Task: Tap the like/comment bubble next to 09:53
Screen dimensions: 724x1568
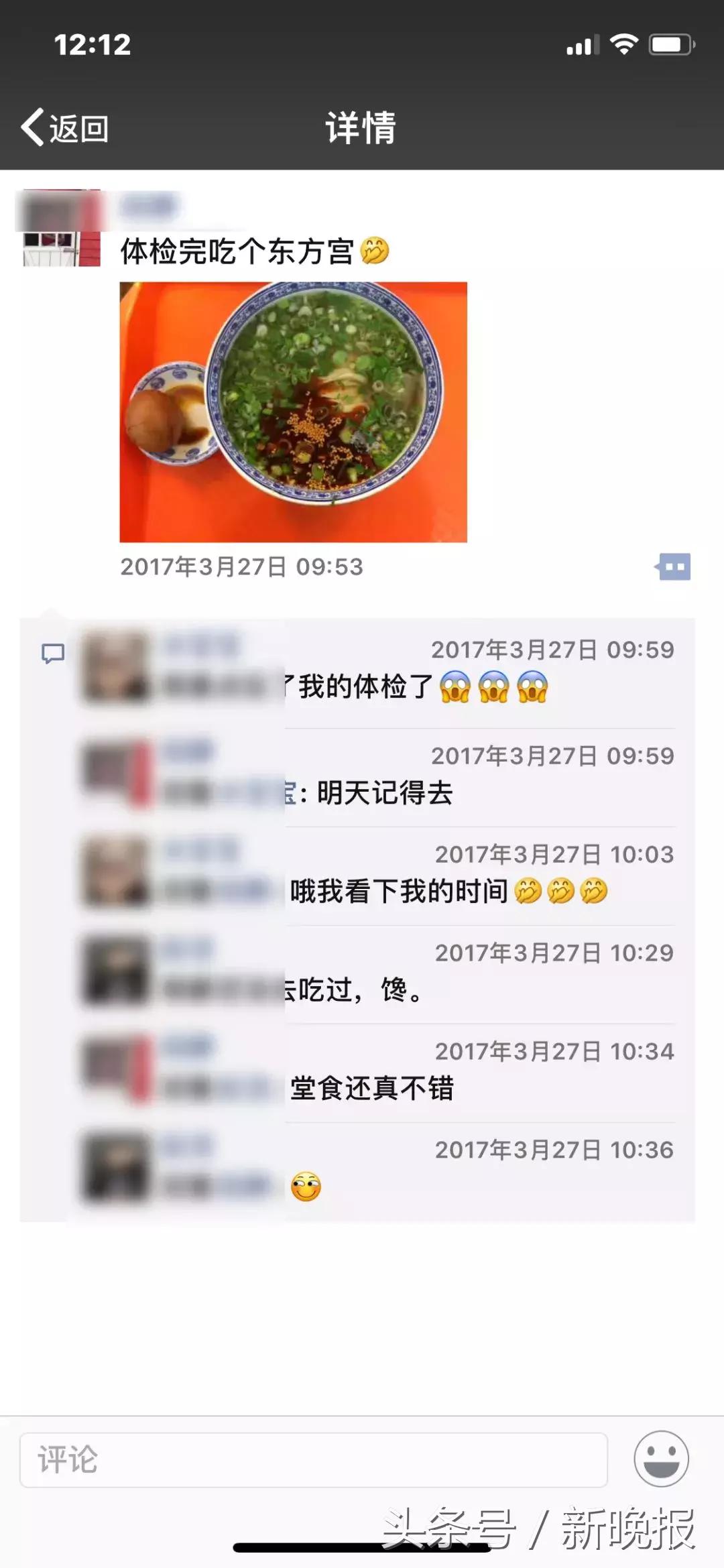Action: [673, 566]
